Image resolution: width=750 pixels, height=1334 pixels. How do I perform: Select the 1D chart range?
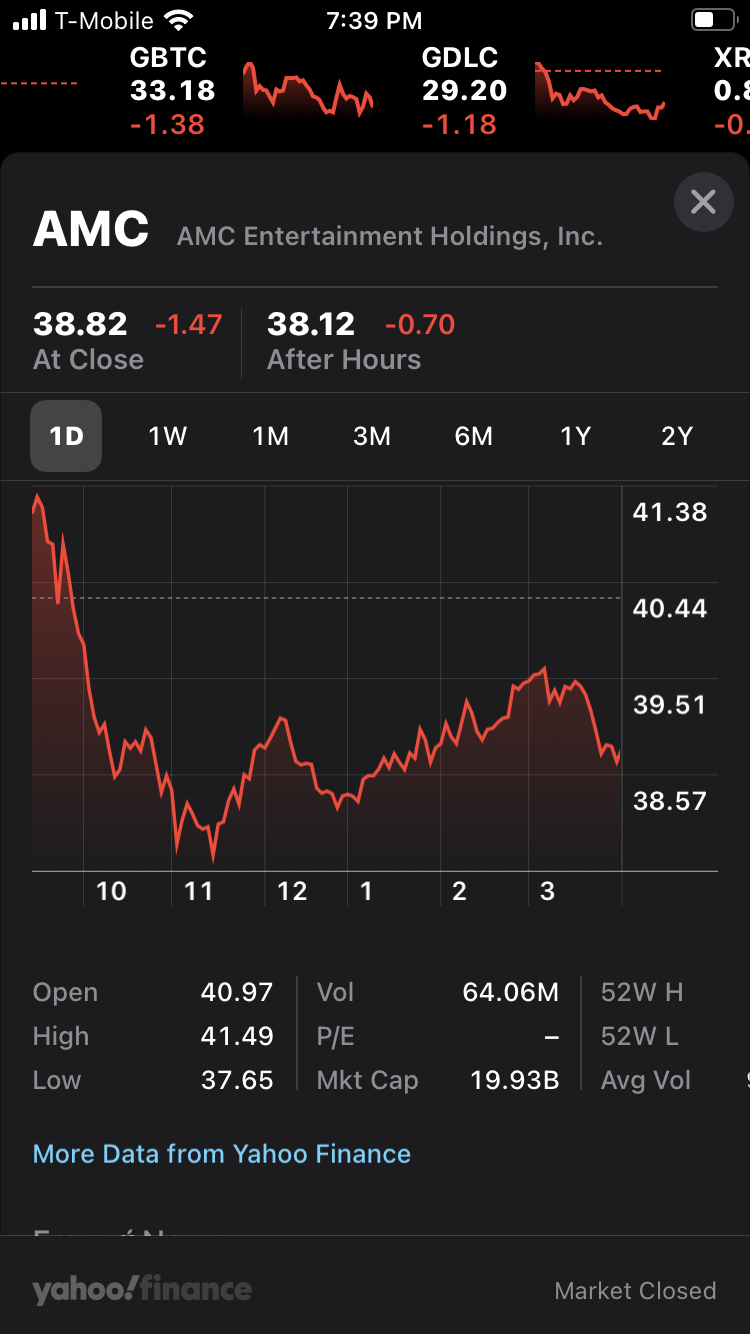click(66, 436)
